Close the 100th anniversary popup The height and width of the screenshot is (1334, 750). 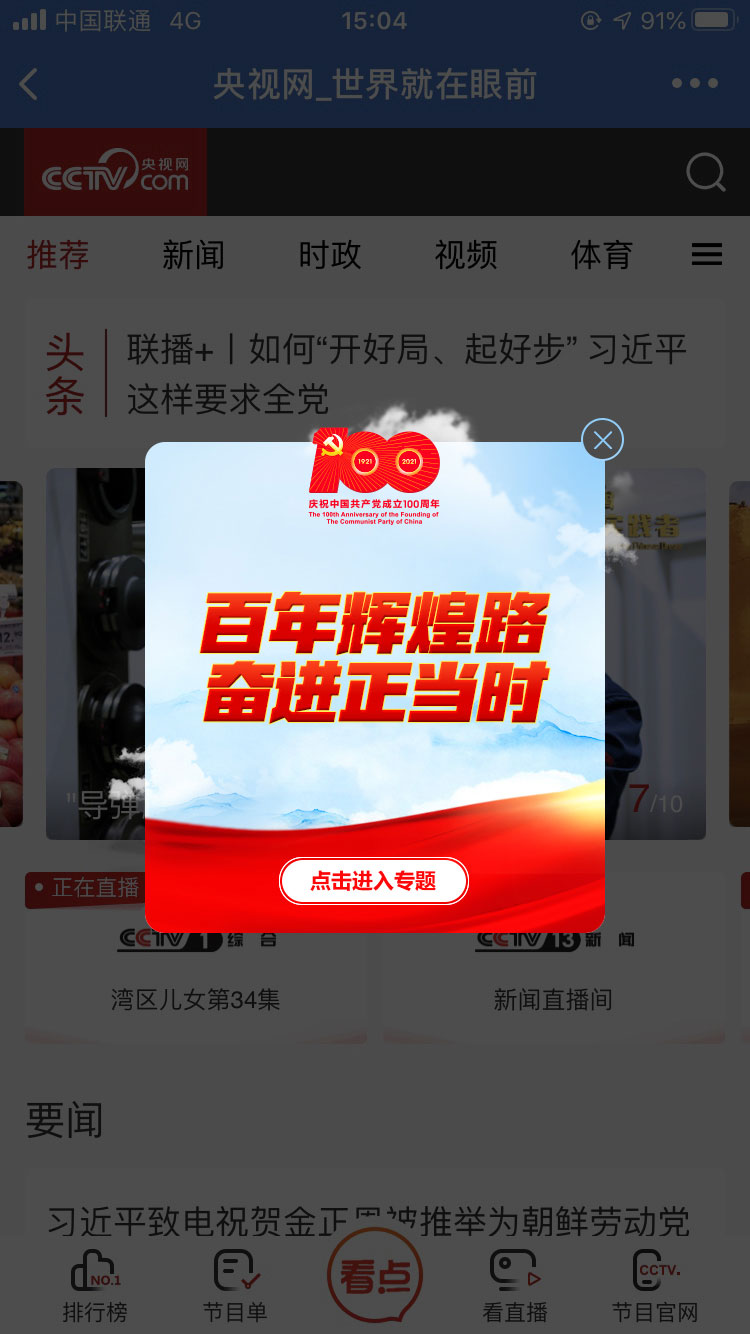(602, 440)
